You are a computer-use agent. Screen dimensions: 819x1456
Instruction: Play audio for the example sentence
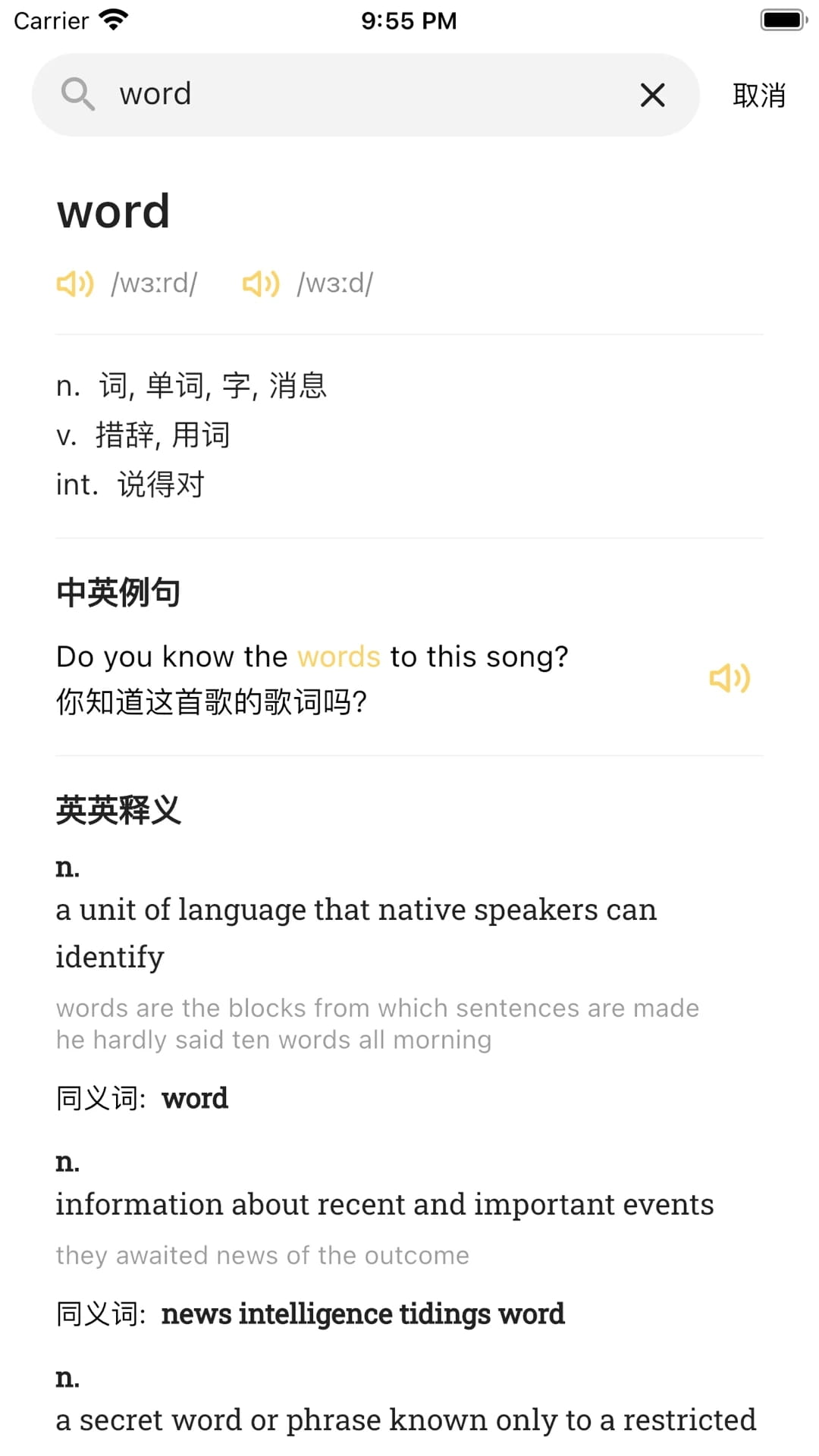click(x=729, y=679)
